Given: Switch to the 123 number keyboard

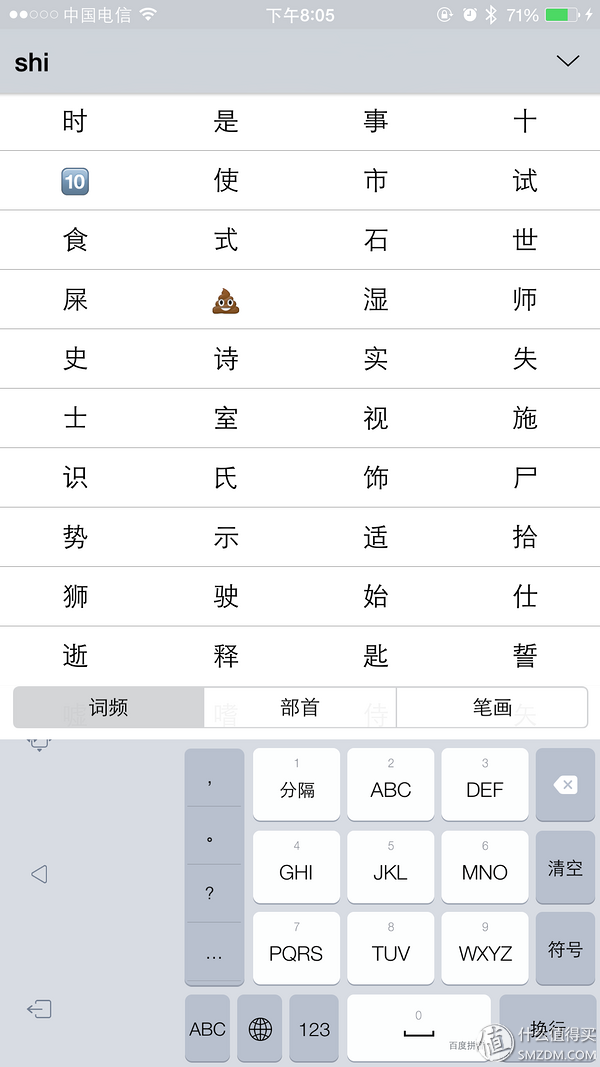Looking at the screenshot, I should click(314, 1029).
